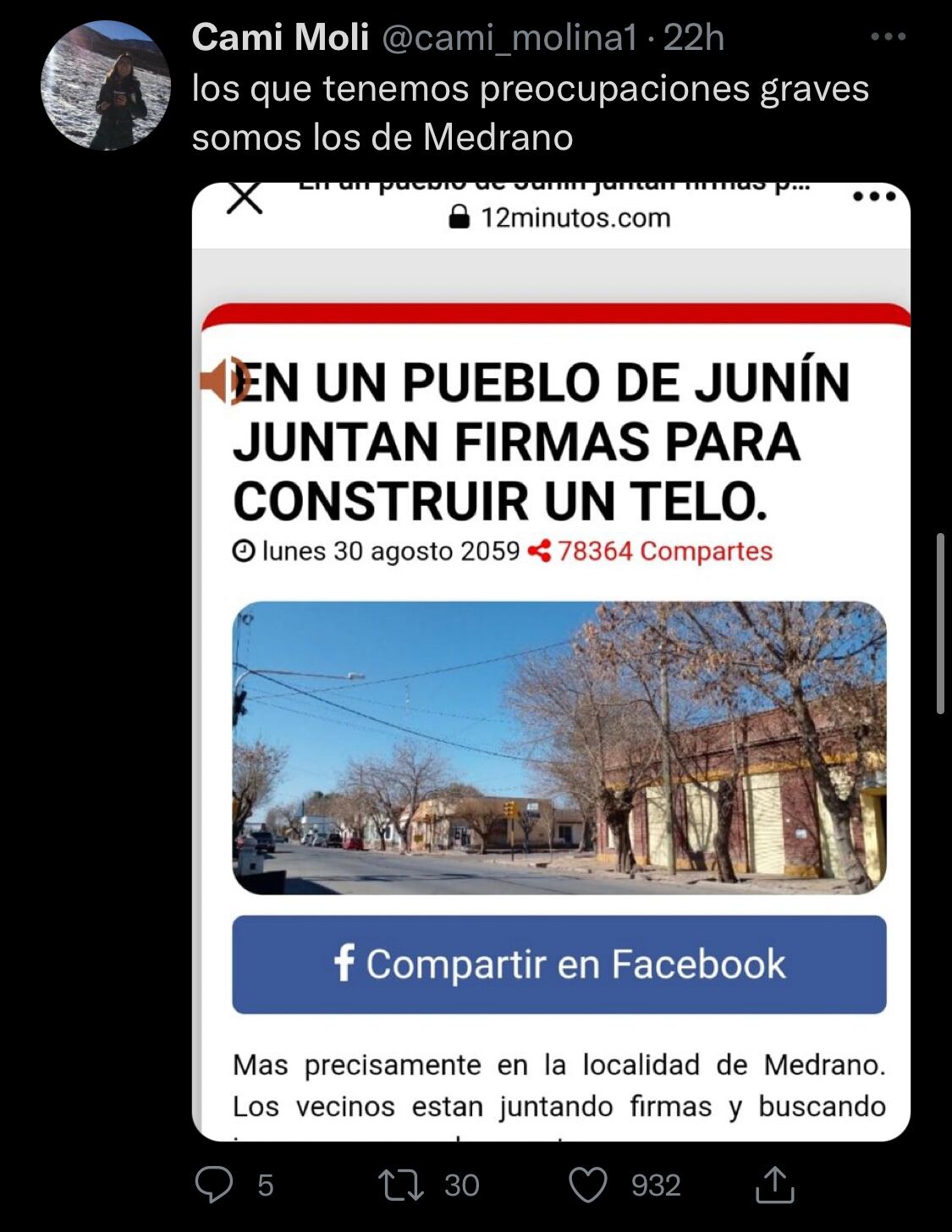Open the attached 12minutos screenshot image
952x1232 pixels.
pyautogui.click(x=551, y=662)
